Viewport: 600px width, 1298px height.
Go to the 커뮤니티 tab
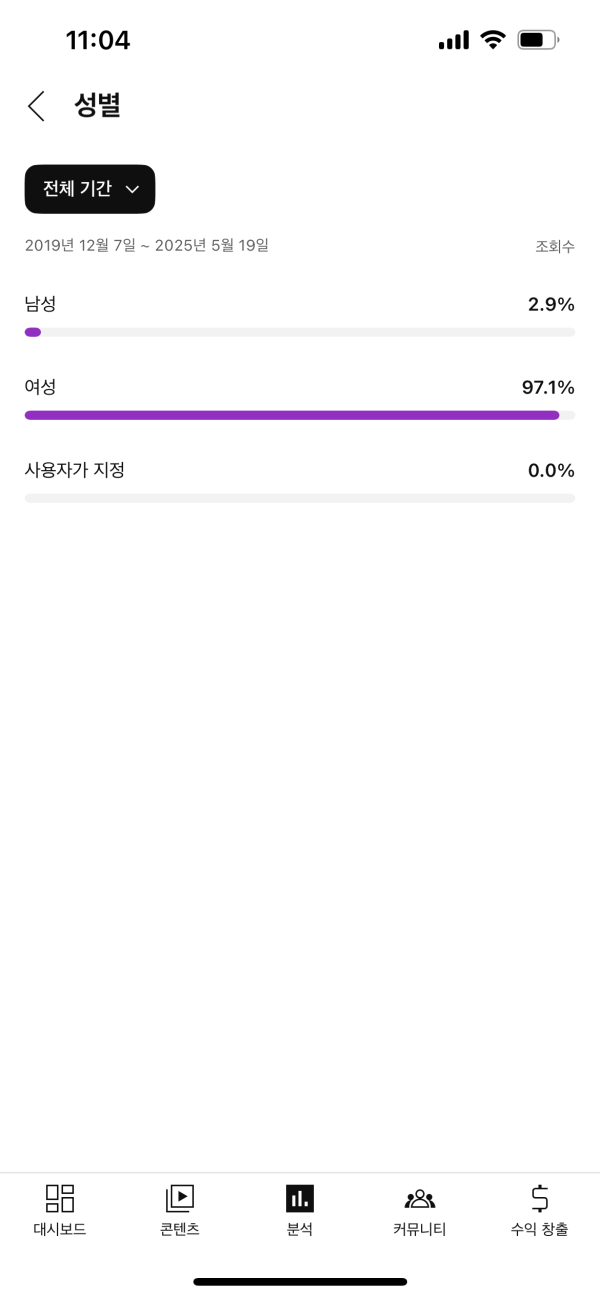coord(420,1210)
